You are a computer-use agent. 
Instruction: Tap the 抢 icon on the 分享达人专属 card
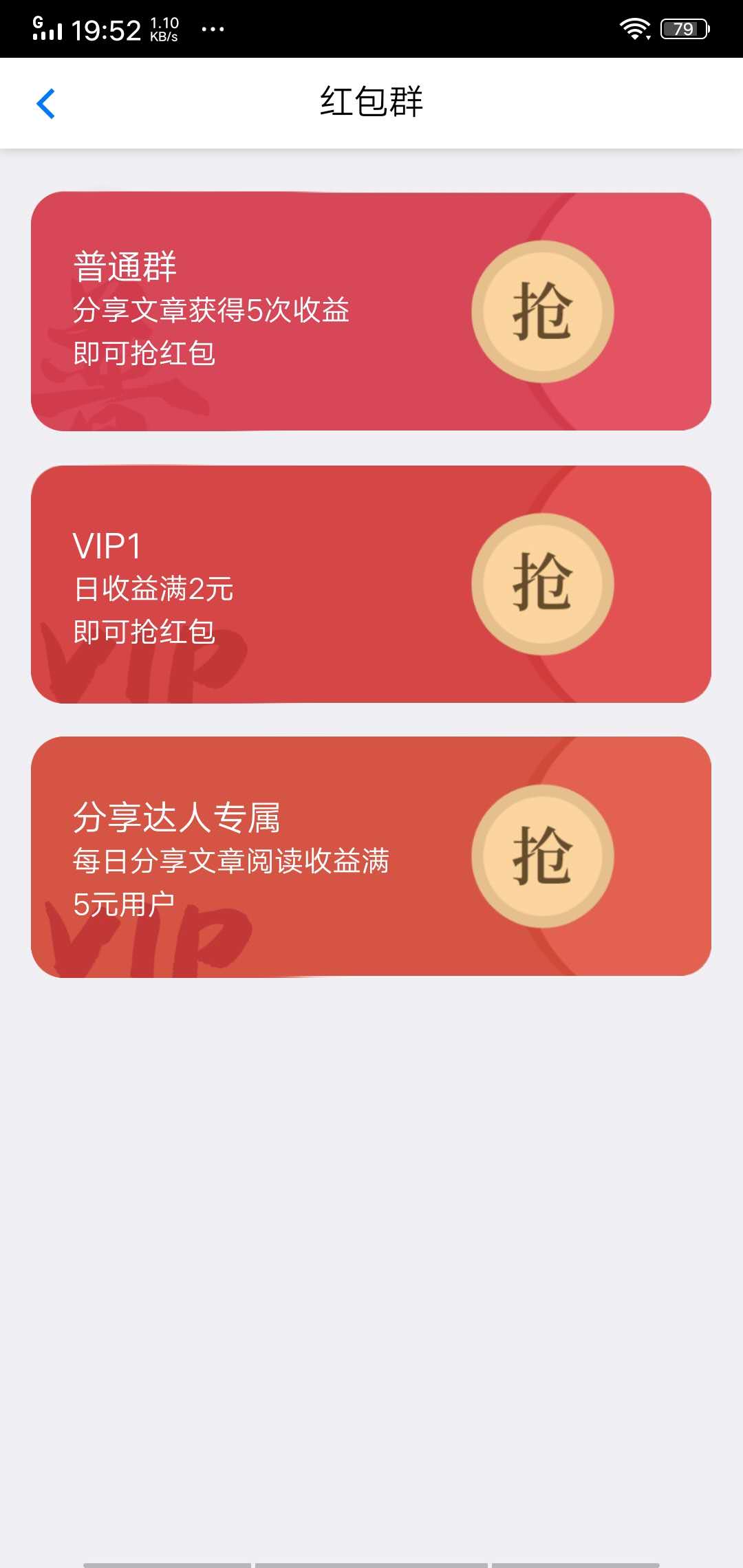(543, 855)
